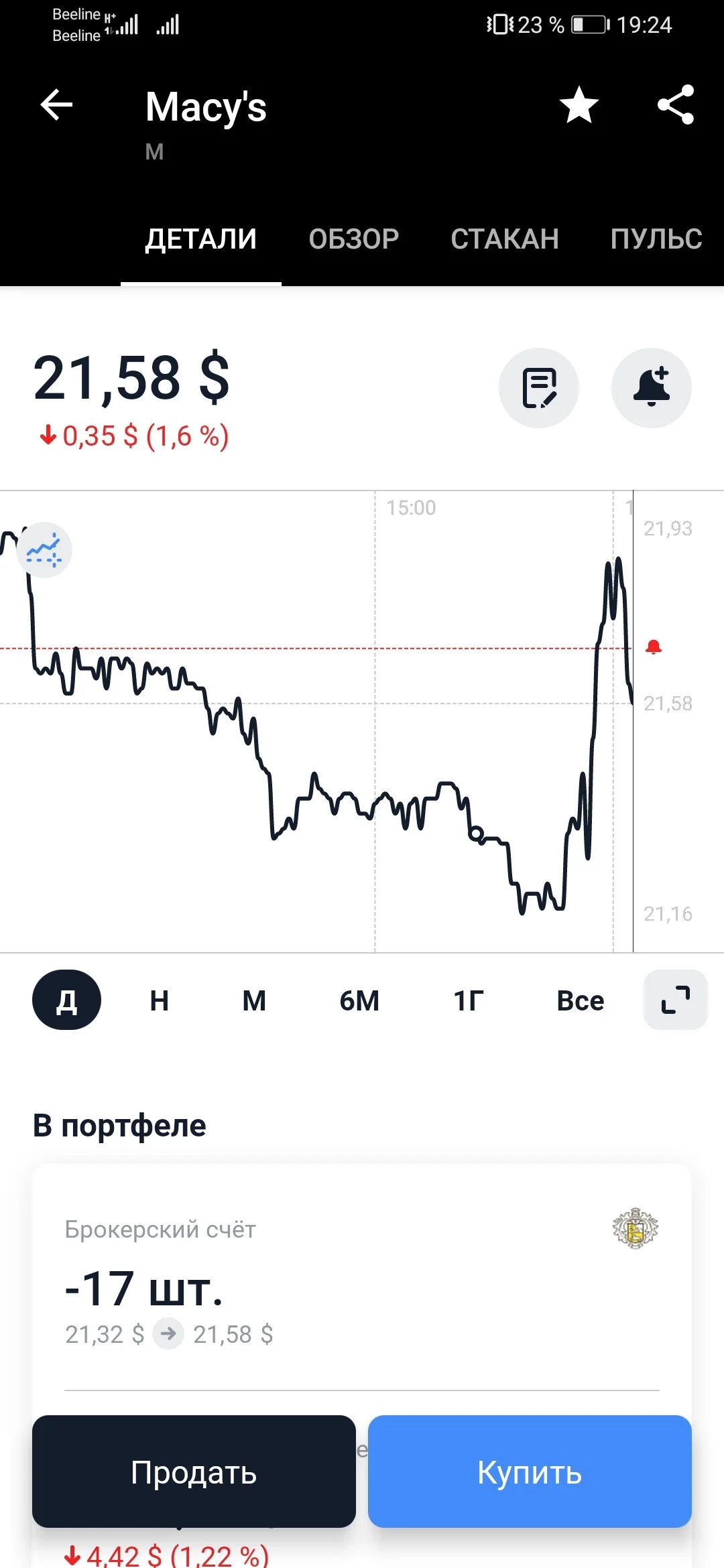Open the chart type indicator button

(44, 550)
